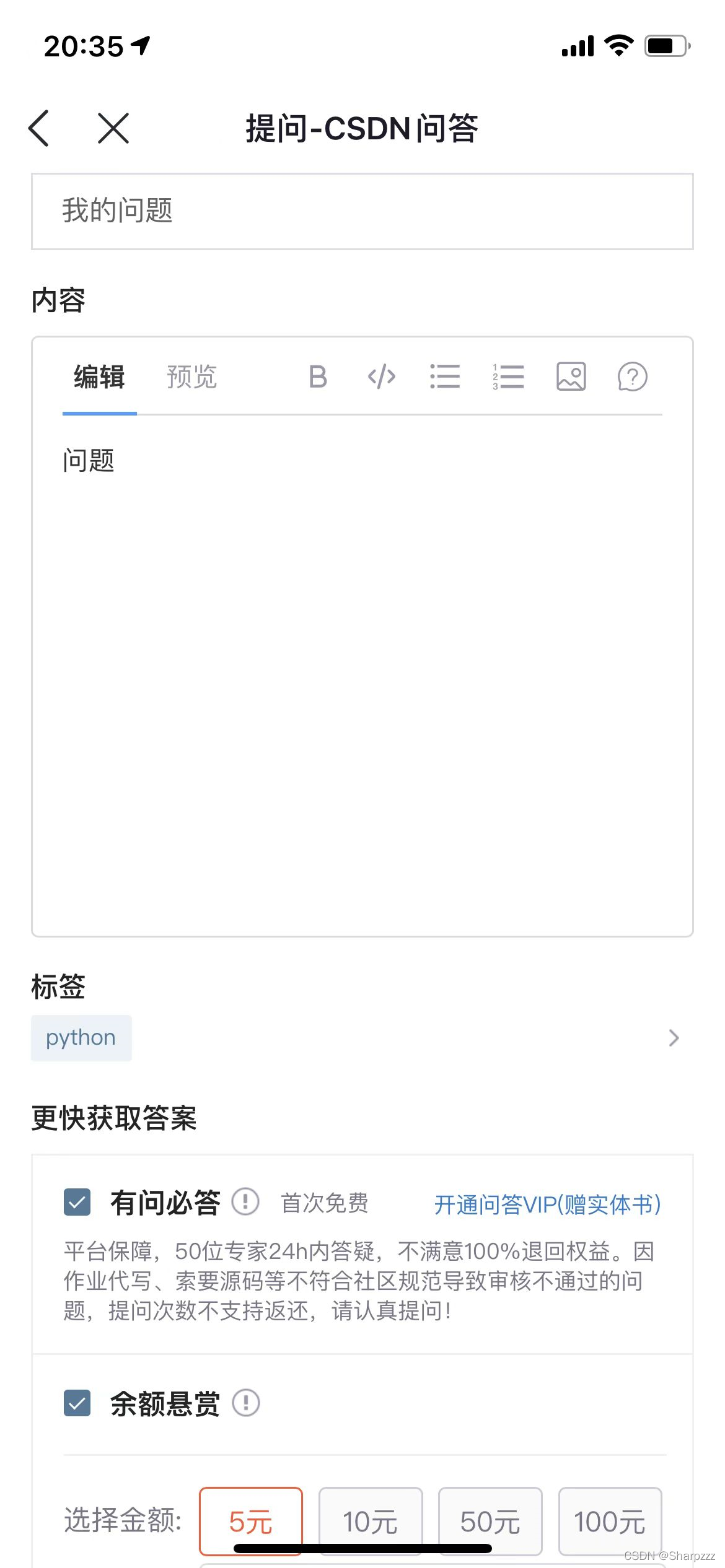Select the 10元 reward amount
The height and width of the screenshot is (1568, 725).
tap(371, 1522)
